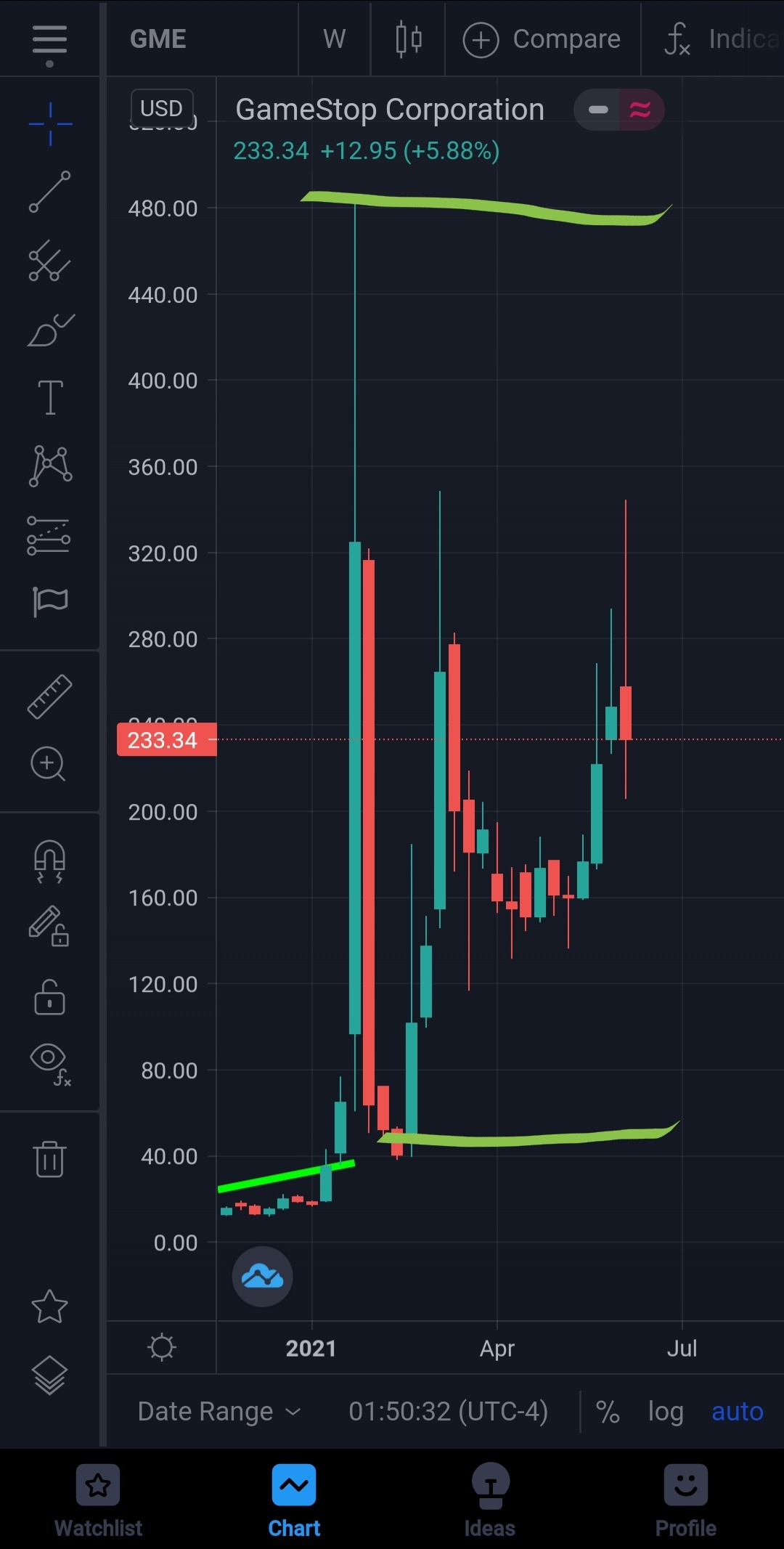
Task: Open chart settings gear icon
Action: tap(161, 1348)
